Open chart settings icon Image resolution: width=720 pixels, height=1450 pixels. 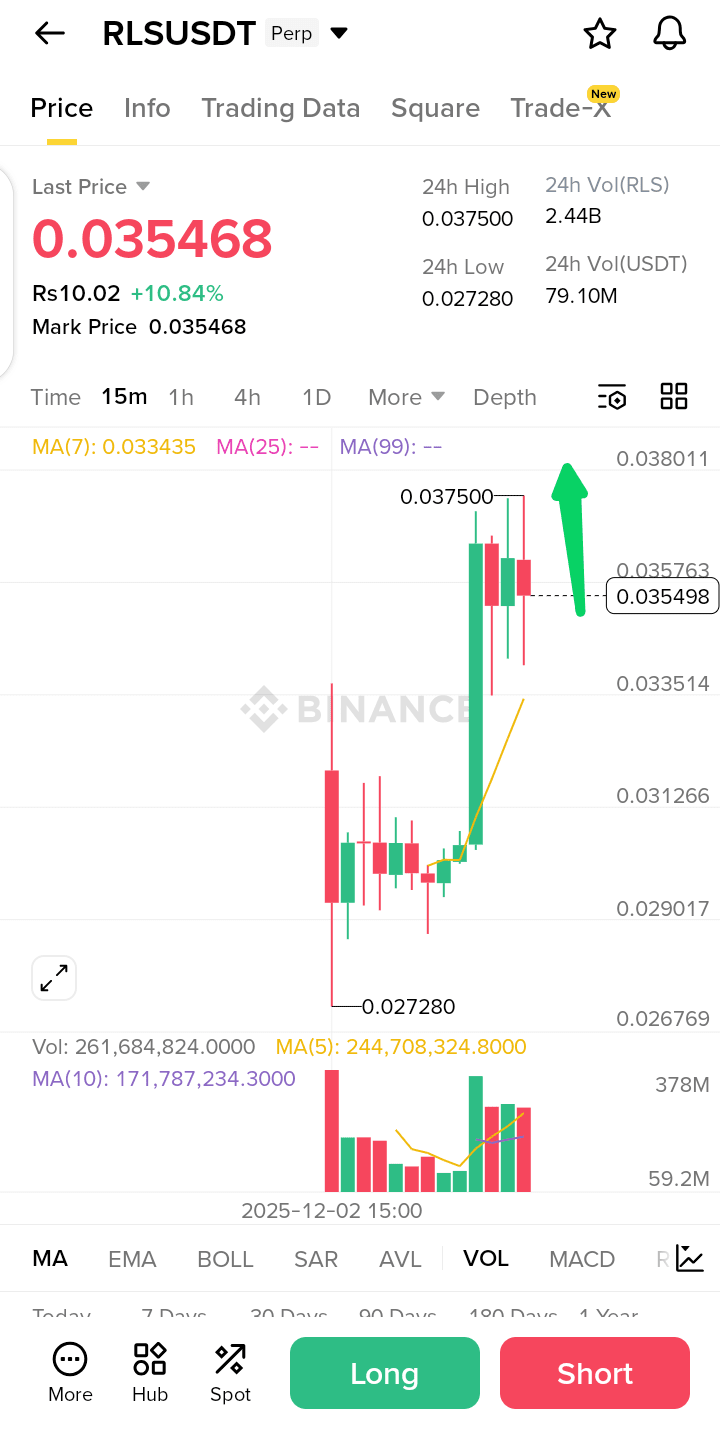click(x=612, y=397)
